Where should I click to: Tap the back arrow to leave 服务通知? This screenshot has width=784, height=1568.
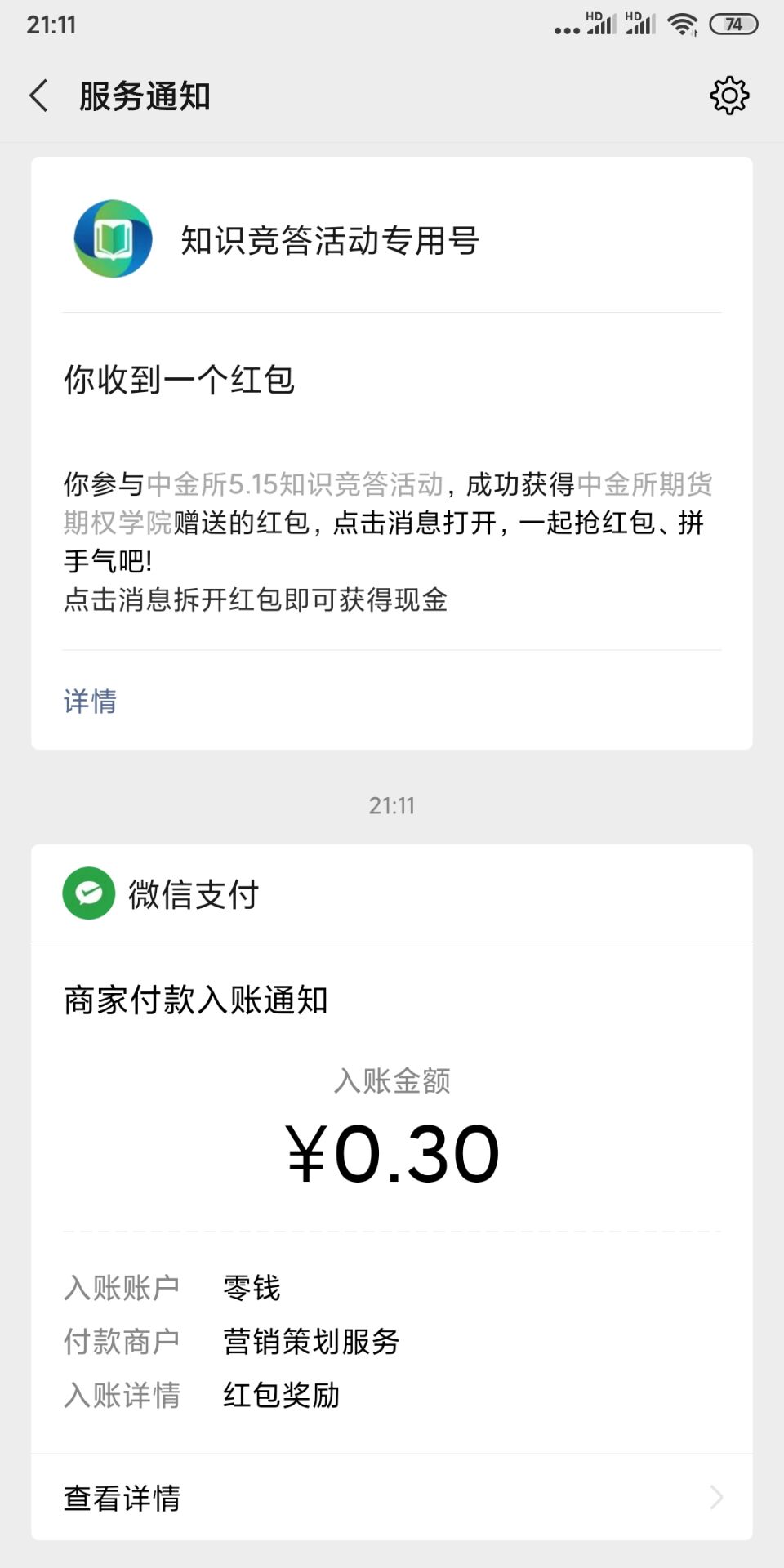click(38, 95)
